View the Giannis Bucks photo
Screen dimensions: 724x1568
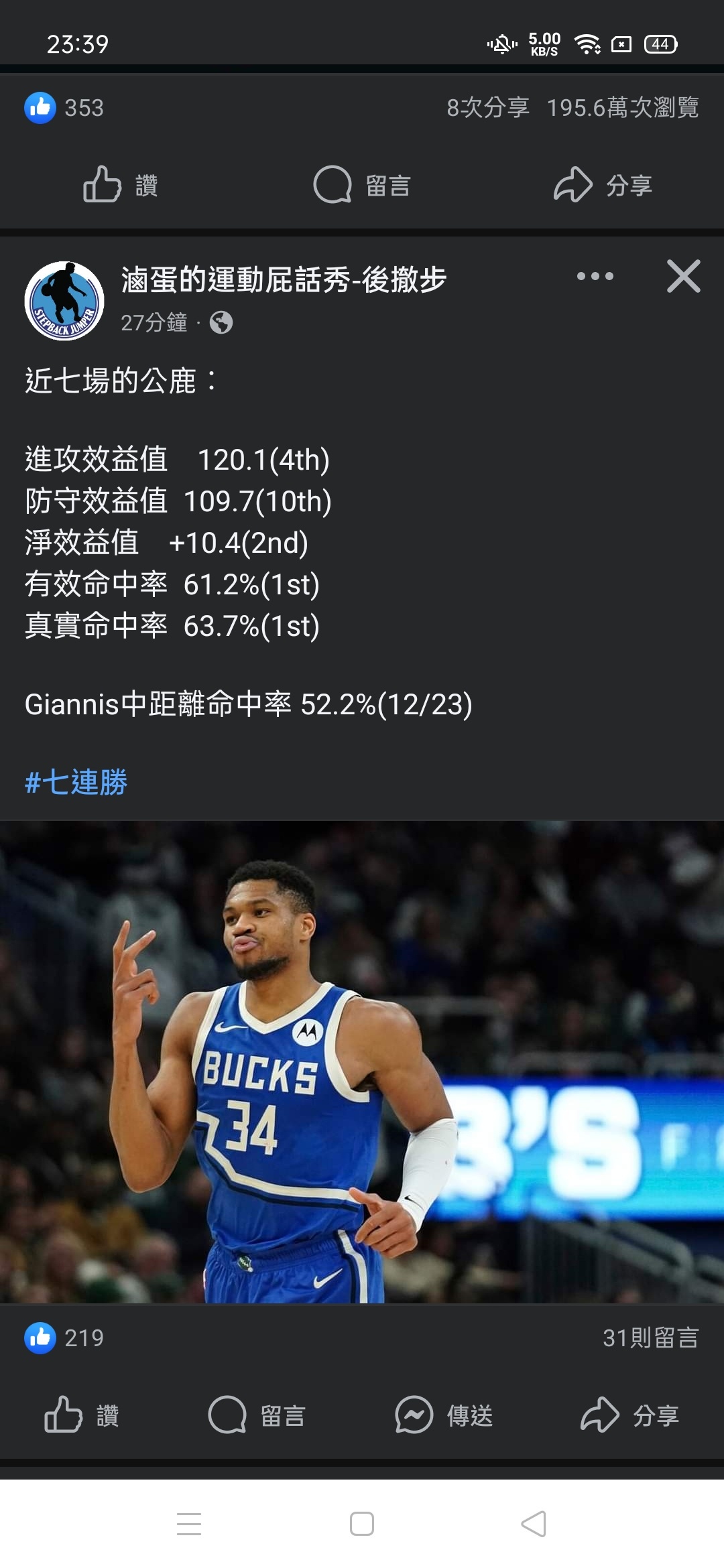[362, 1062]
